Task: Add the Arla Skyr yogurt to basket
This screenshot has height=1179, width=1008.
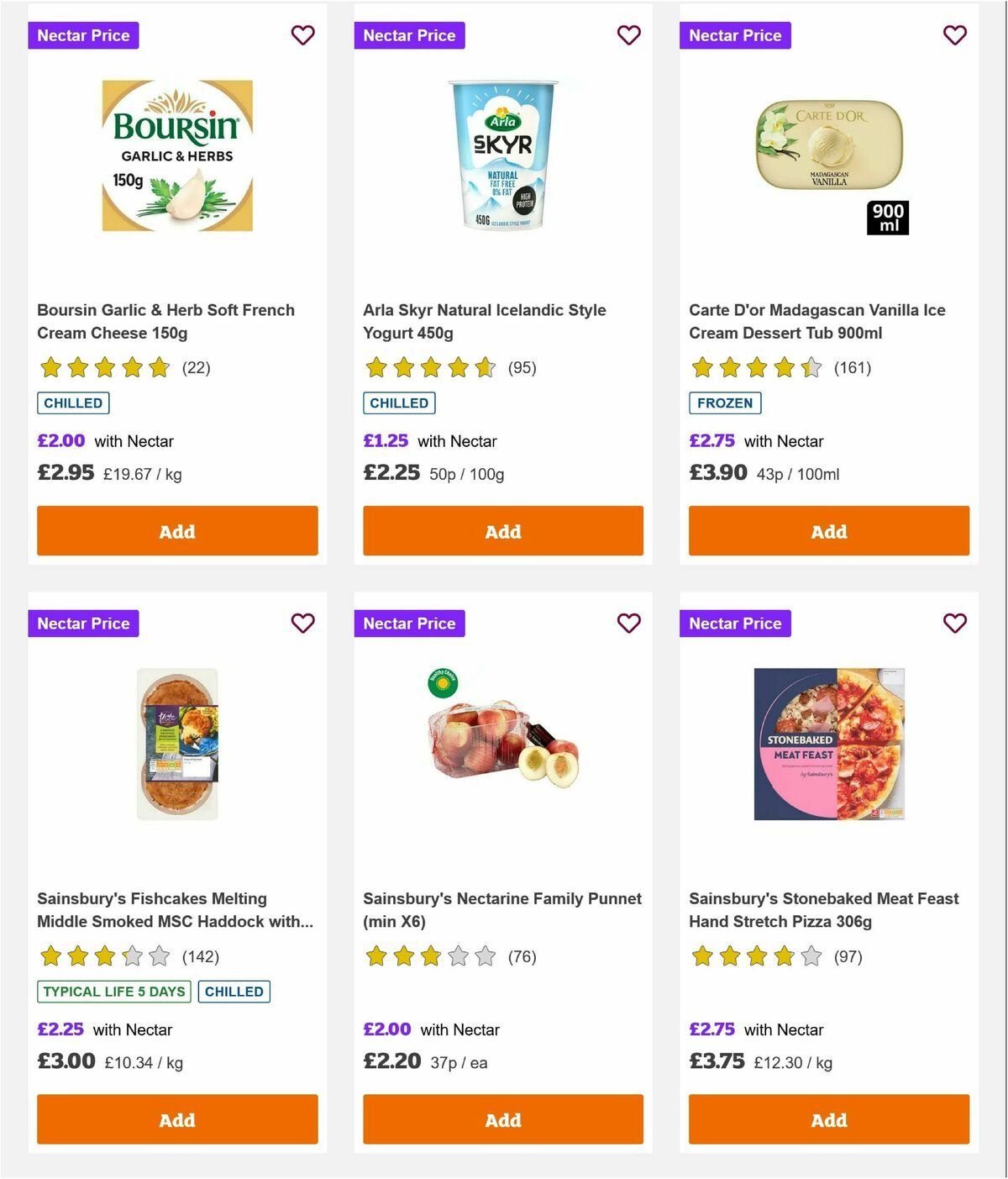Action: [x=502, y=531]
